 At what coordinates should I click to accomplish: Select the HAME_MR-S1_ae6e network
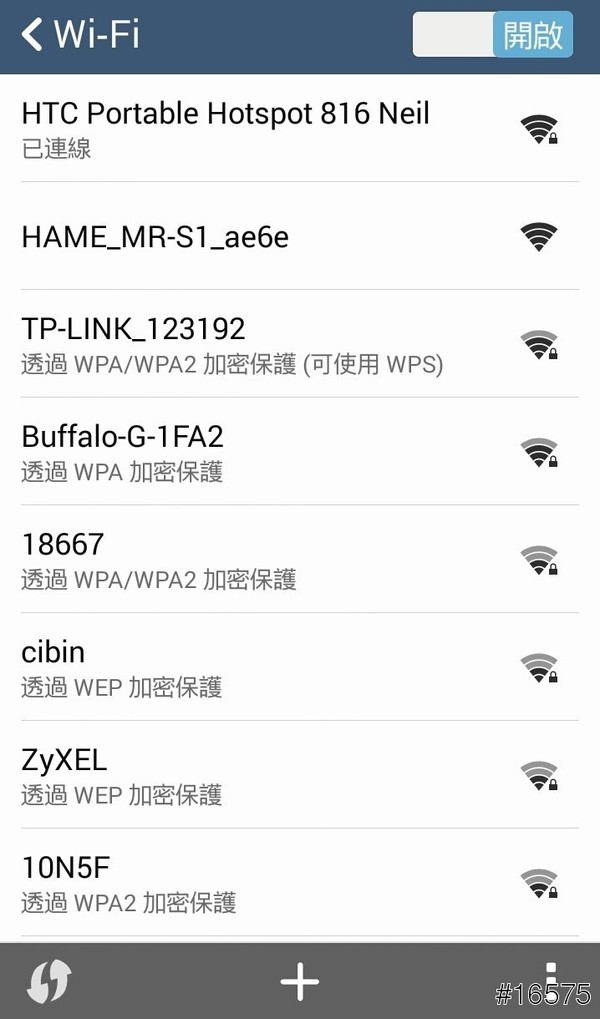pyautogui.click(x=300, y=237)
